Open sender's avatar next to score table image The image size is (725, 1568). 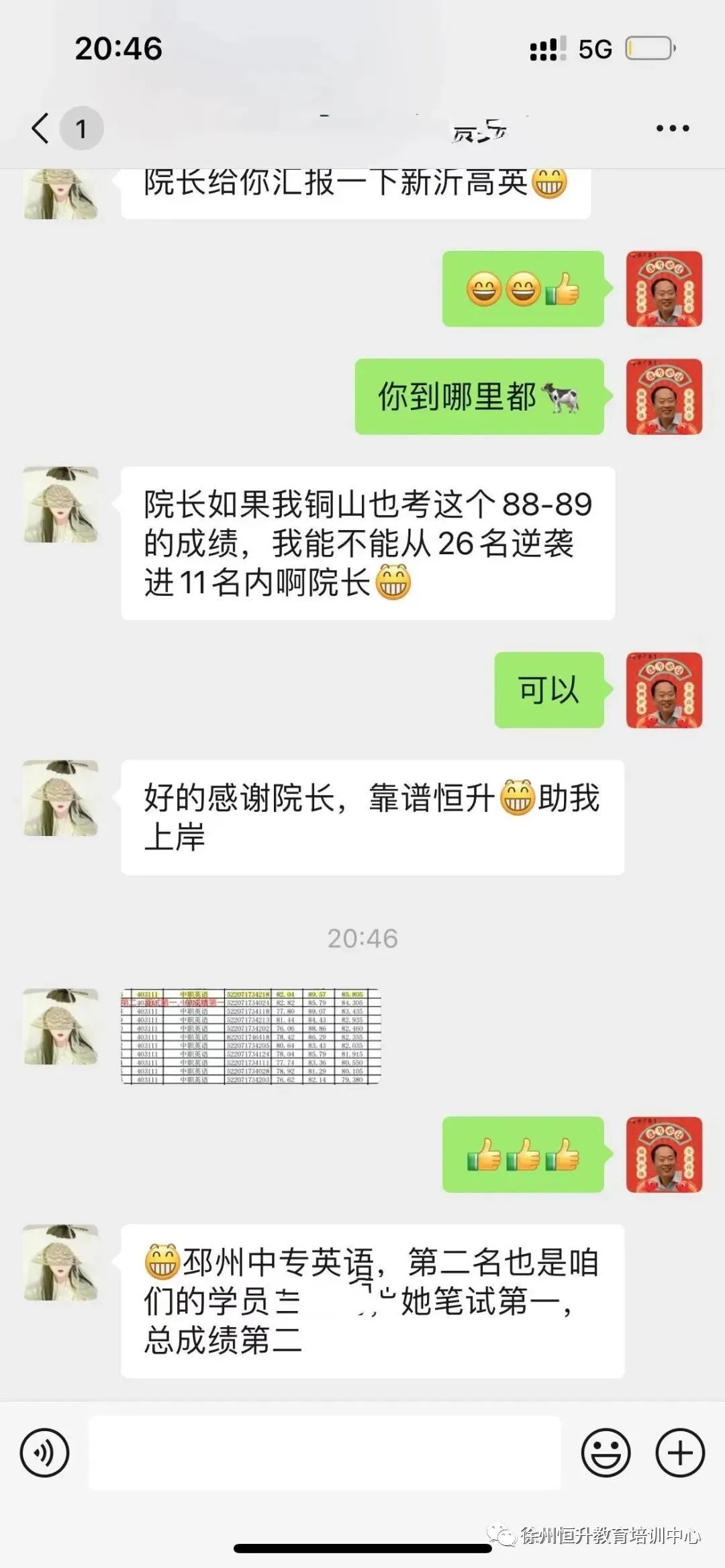coord(60,1026)
